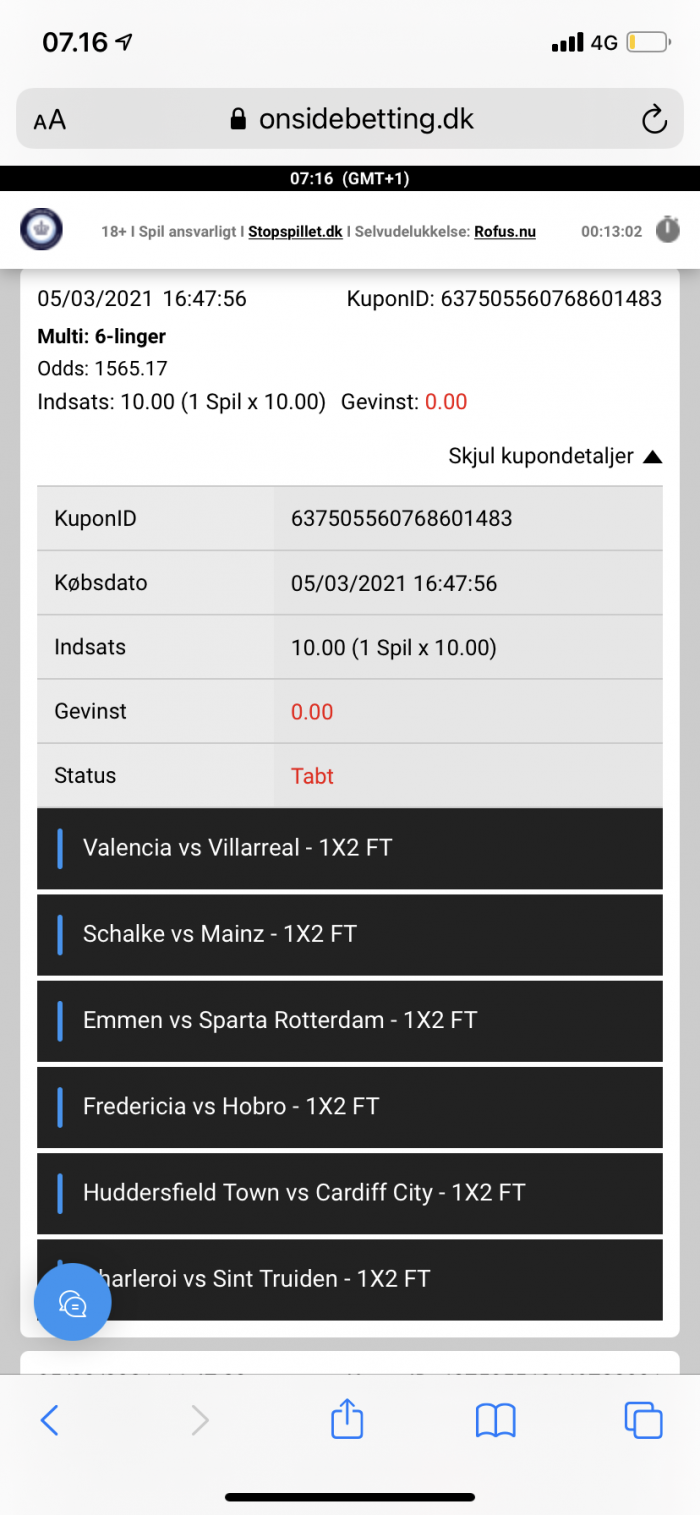Expand Huddersfield Town vs Cardiff City row
Viewport: 700px width, 1515px height.
point(350,1192)
